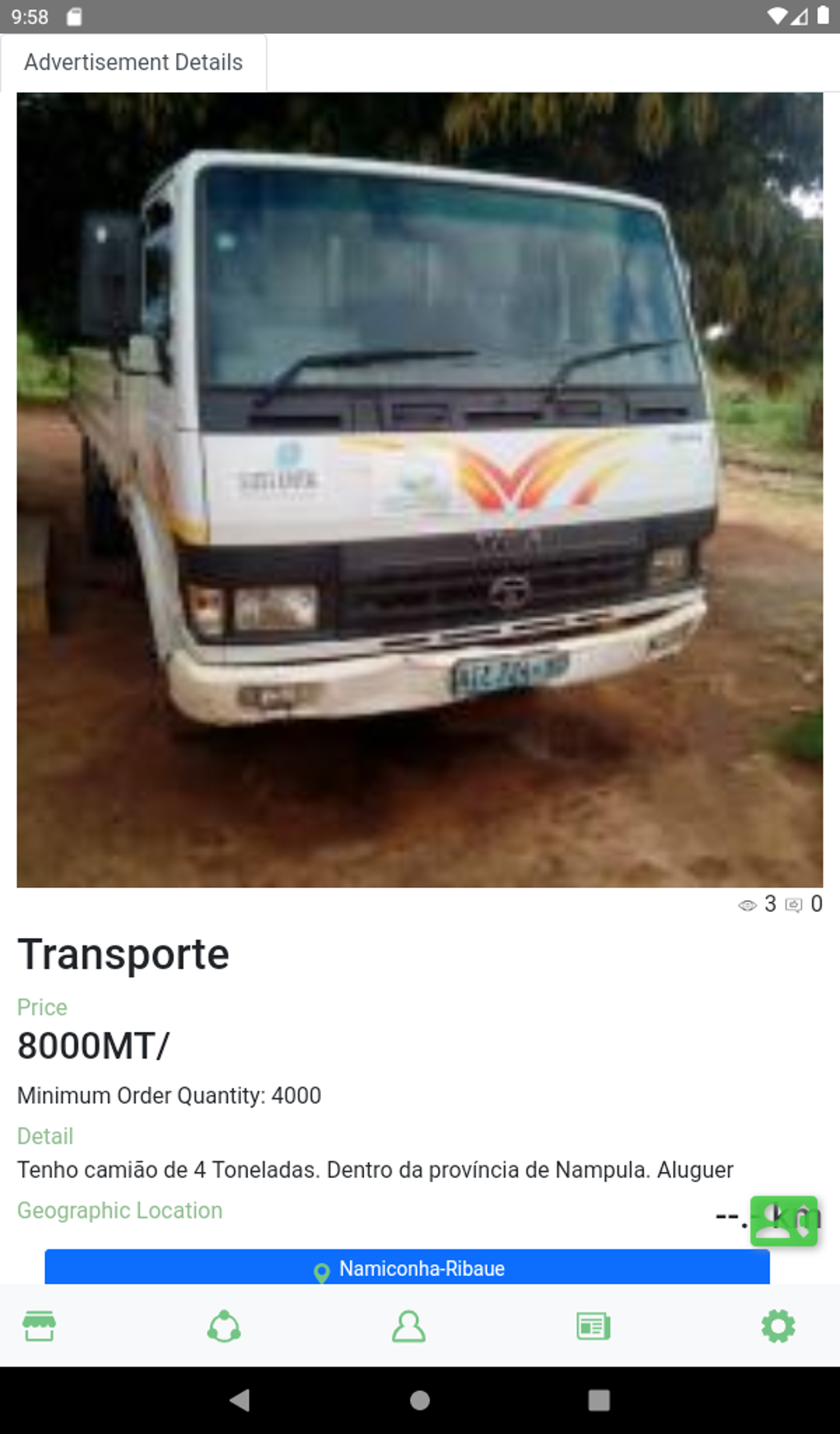Viewport: 840px width, 1434px height.
Task: Contact the seller via green call button
Action: click(x=783, y=1220)
